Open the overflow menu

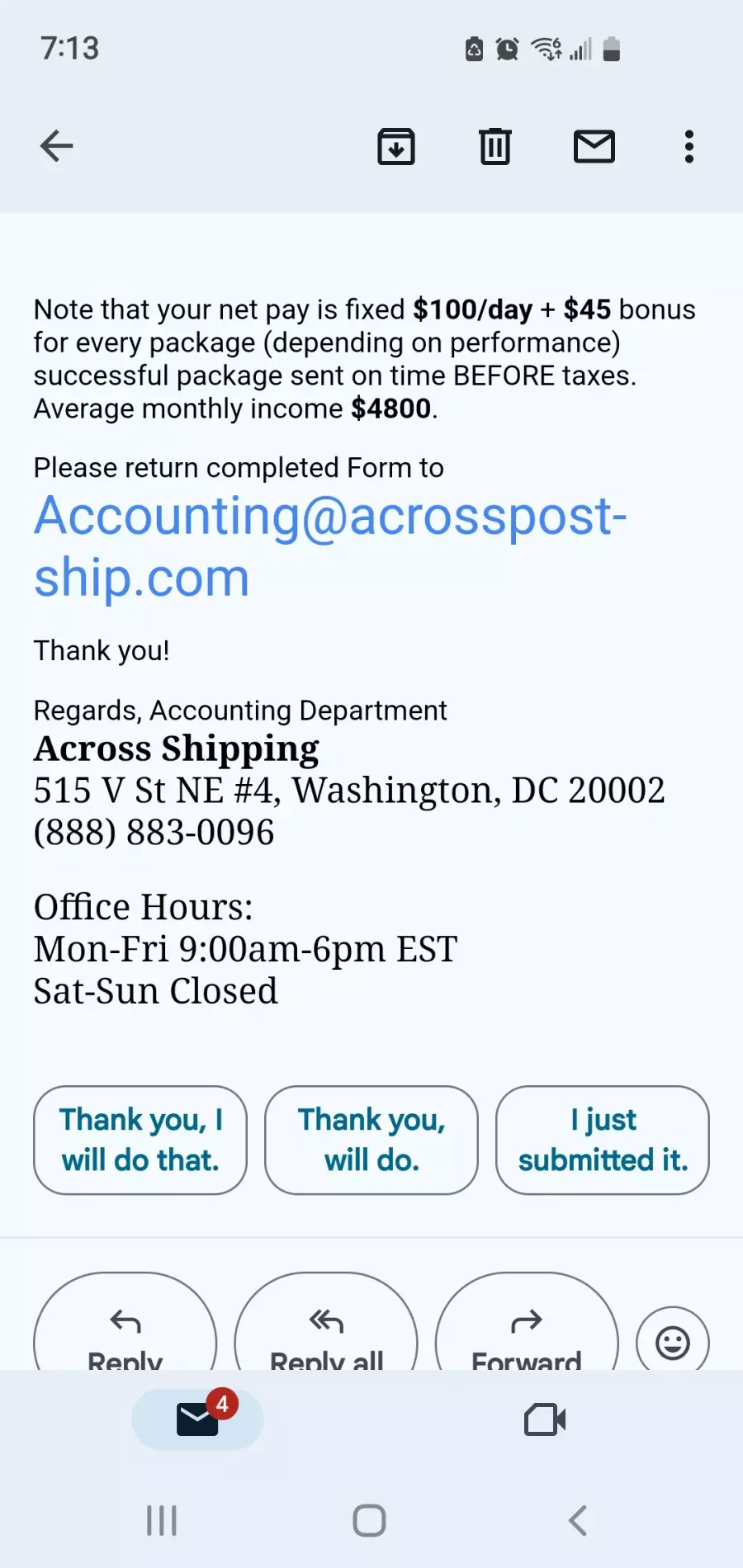click(689, 147)
